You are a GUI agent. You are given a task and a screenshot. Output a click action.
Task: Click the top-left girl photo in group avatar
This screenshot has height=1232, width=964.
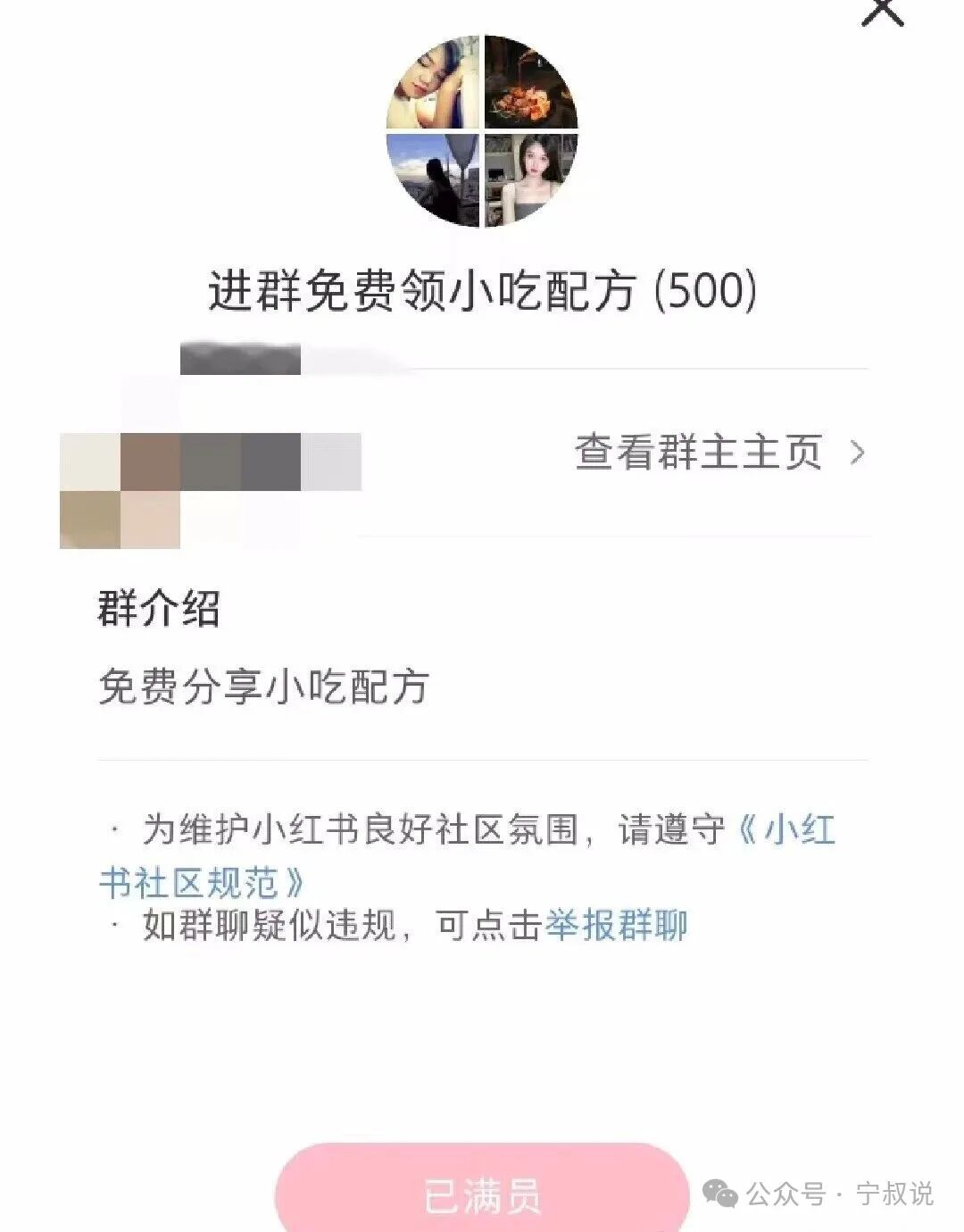[x=435, y=82]
